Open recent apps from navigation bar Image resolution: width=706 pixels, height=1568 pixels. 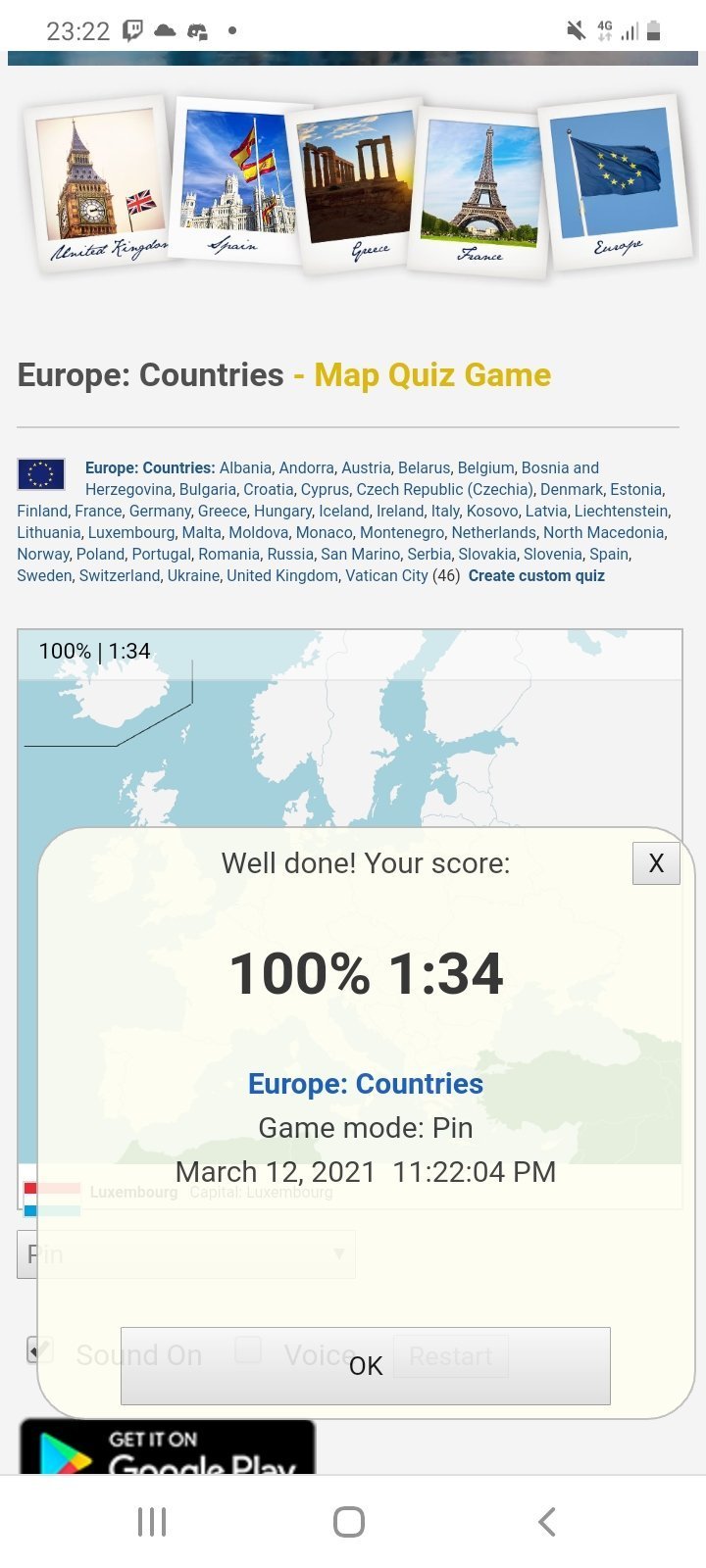pos(152,1522)
